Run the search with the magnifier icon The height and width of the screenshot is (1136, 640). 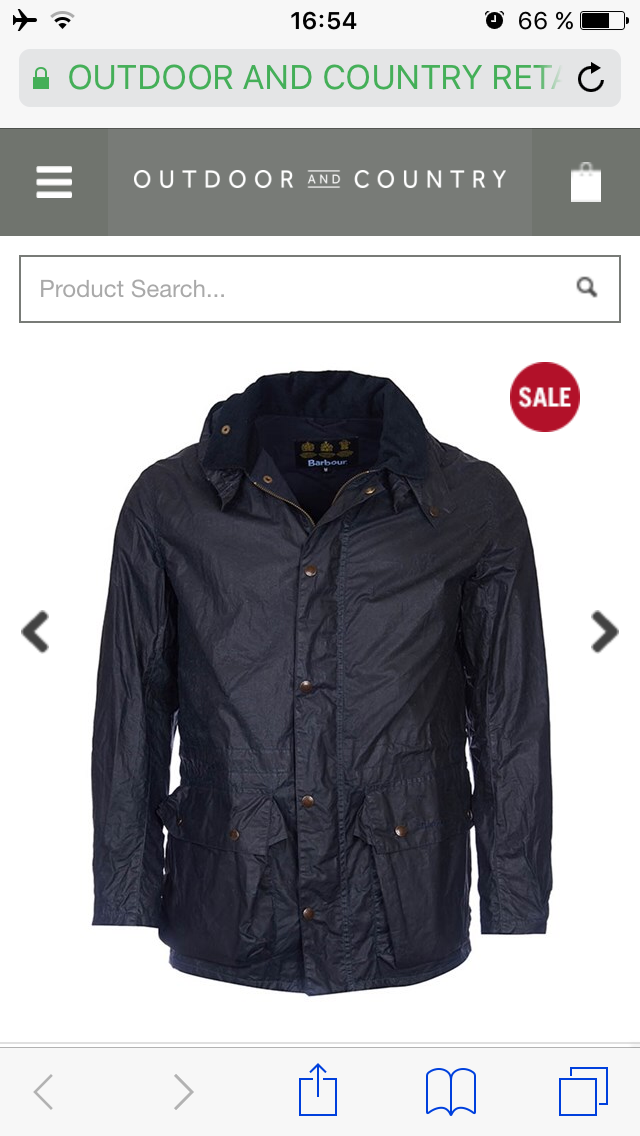pos(587,288)
